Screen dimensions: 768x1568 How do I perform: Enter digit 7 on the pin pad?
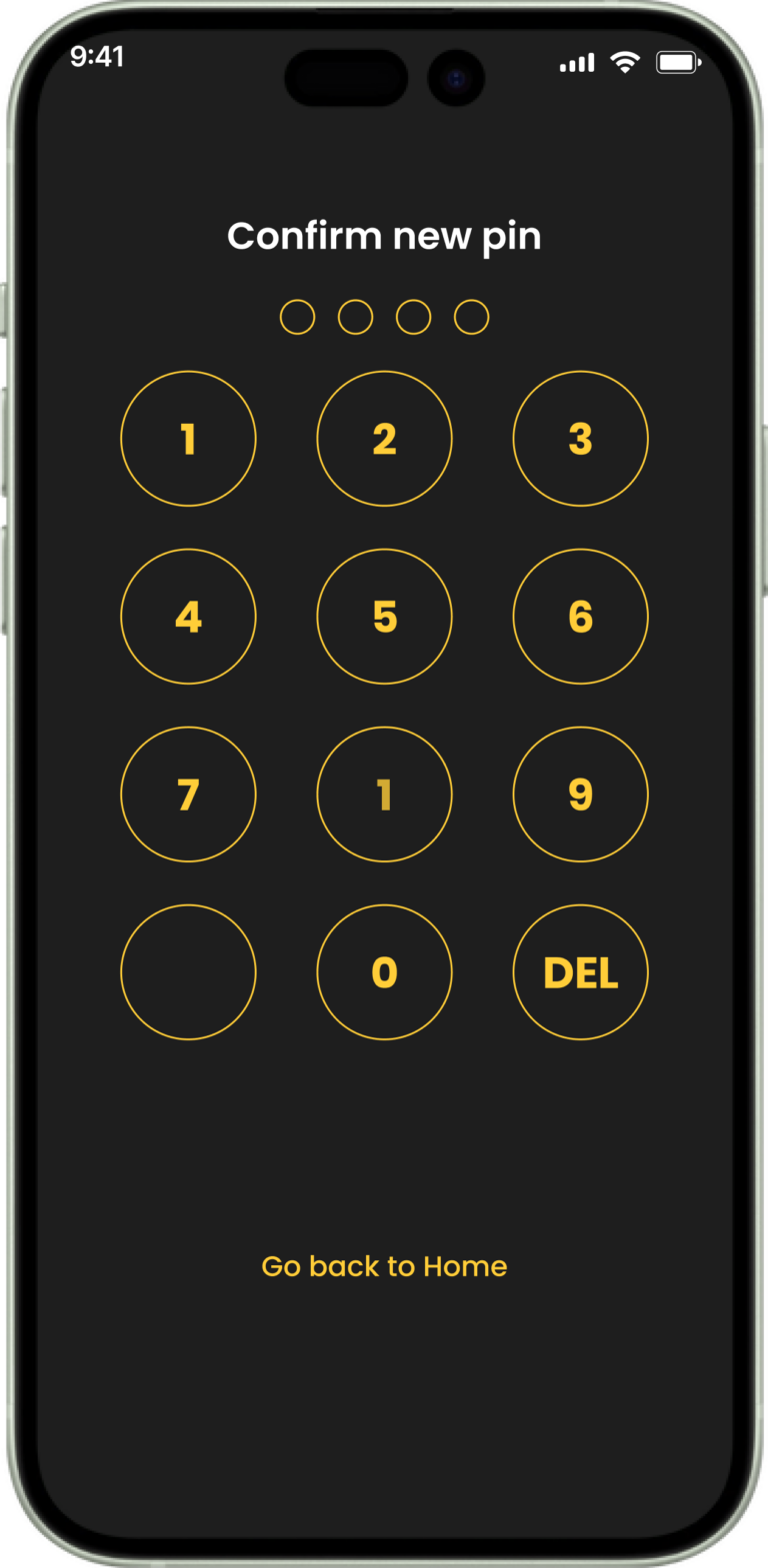pyautogui.click(x=188, y=794)
